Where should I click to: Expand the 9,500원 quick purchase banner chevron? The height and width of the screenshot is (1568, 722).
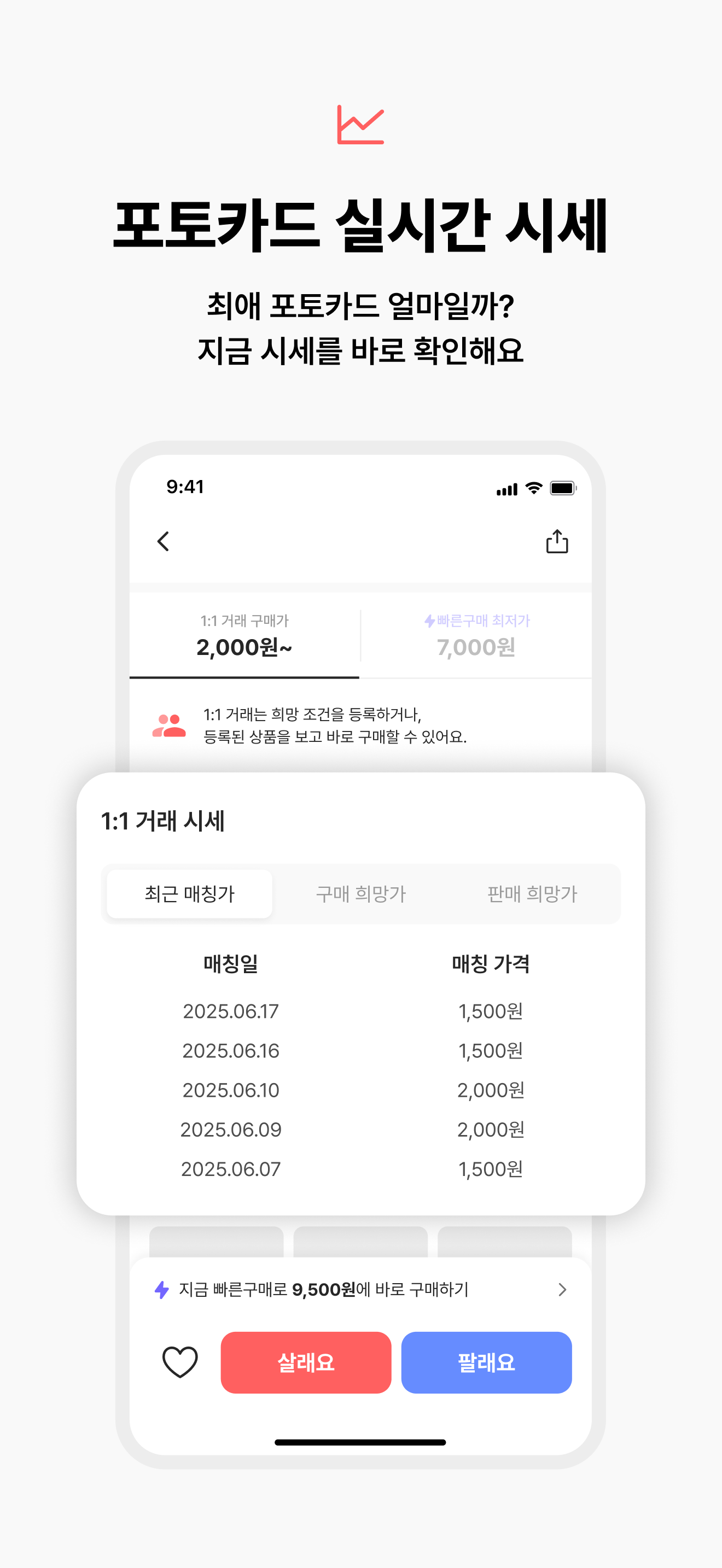click(562, 1289)
